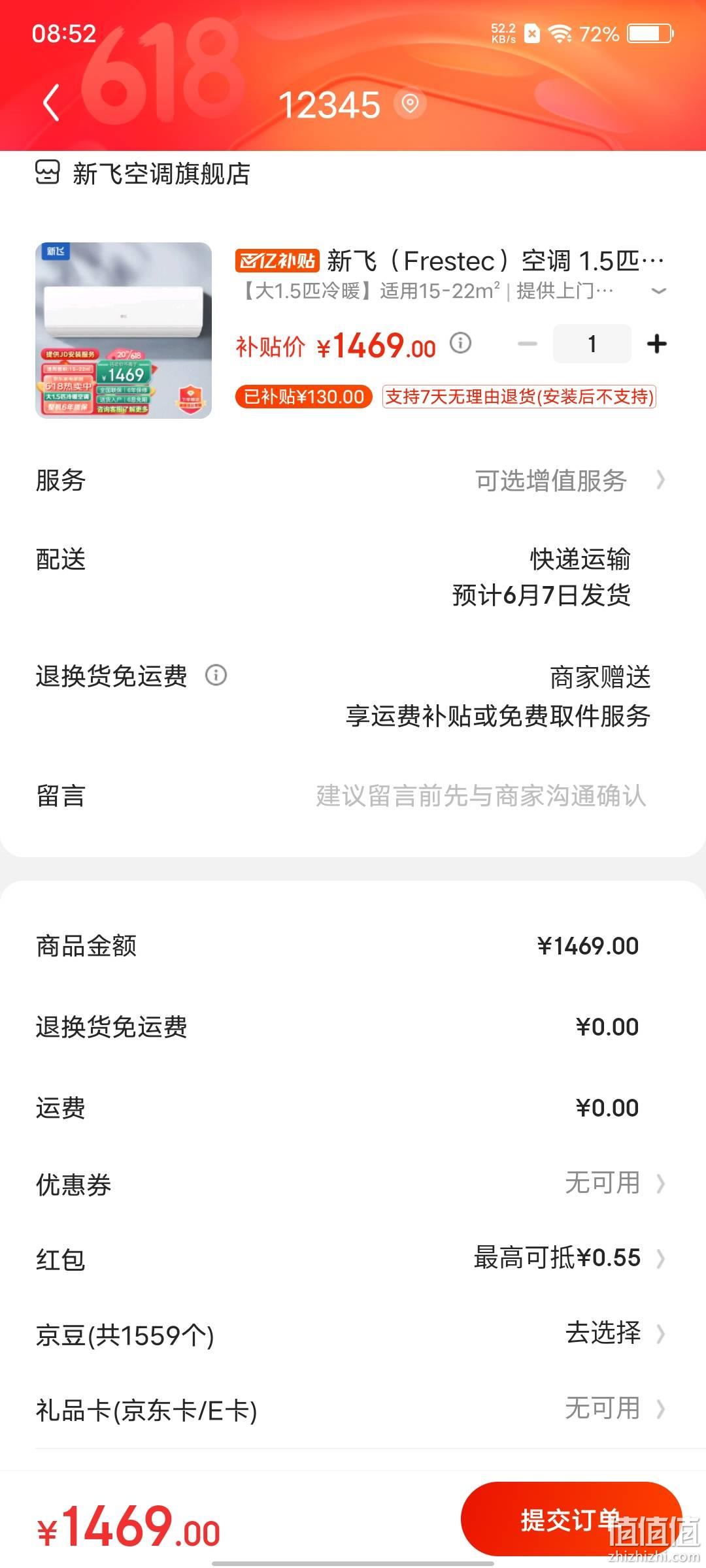Go back using the top-left arrow
The image size is (706, 1568).
click(51, 103)
